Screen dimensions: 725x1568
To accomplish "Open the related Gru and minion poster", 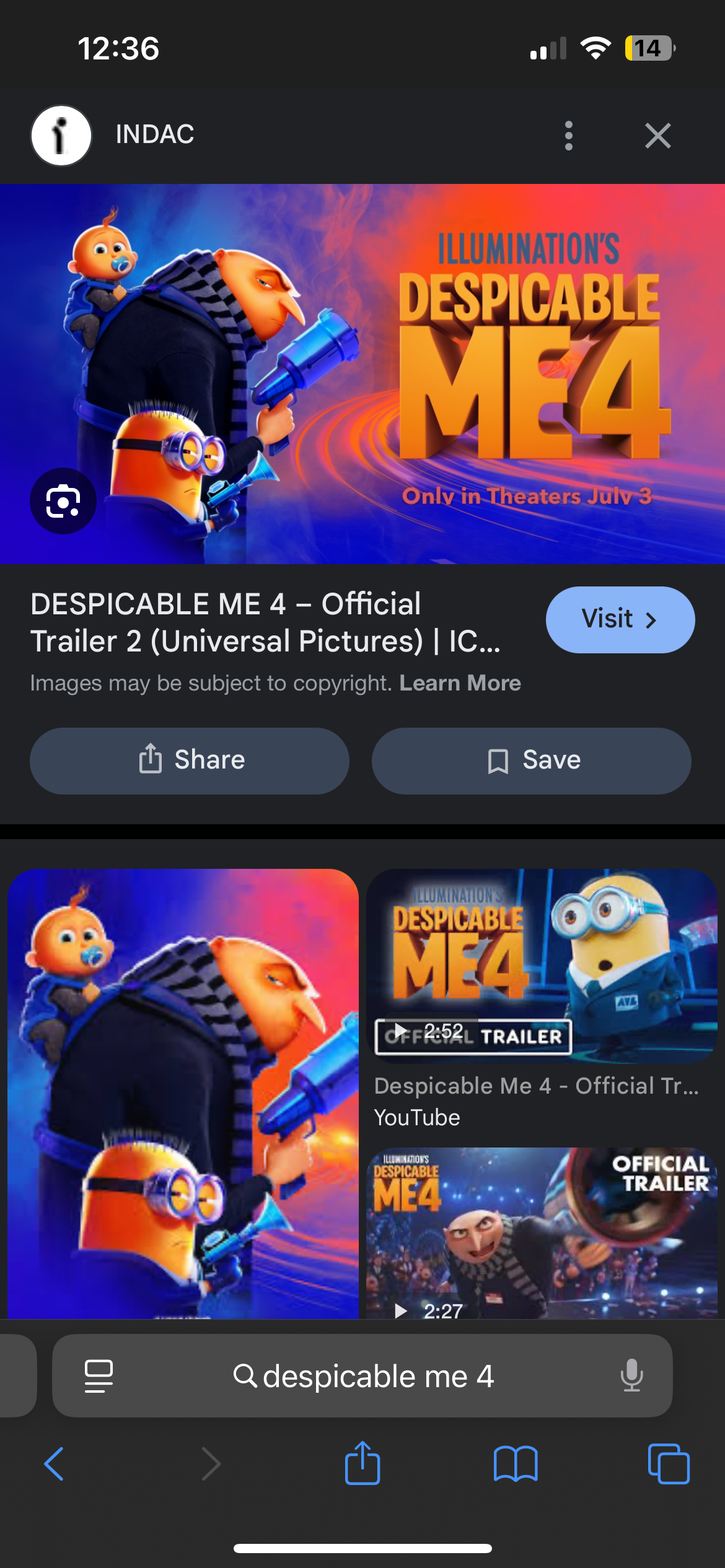I will pyautogui.click(x=183, y=1093).
